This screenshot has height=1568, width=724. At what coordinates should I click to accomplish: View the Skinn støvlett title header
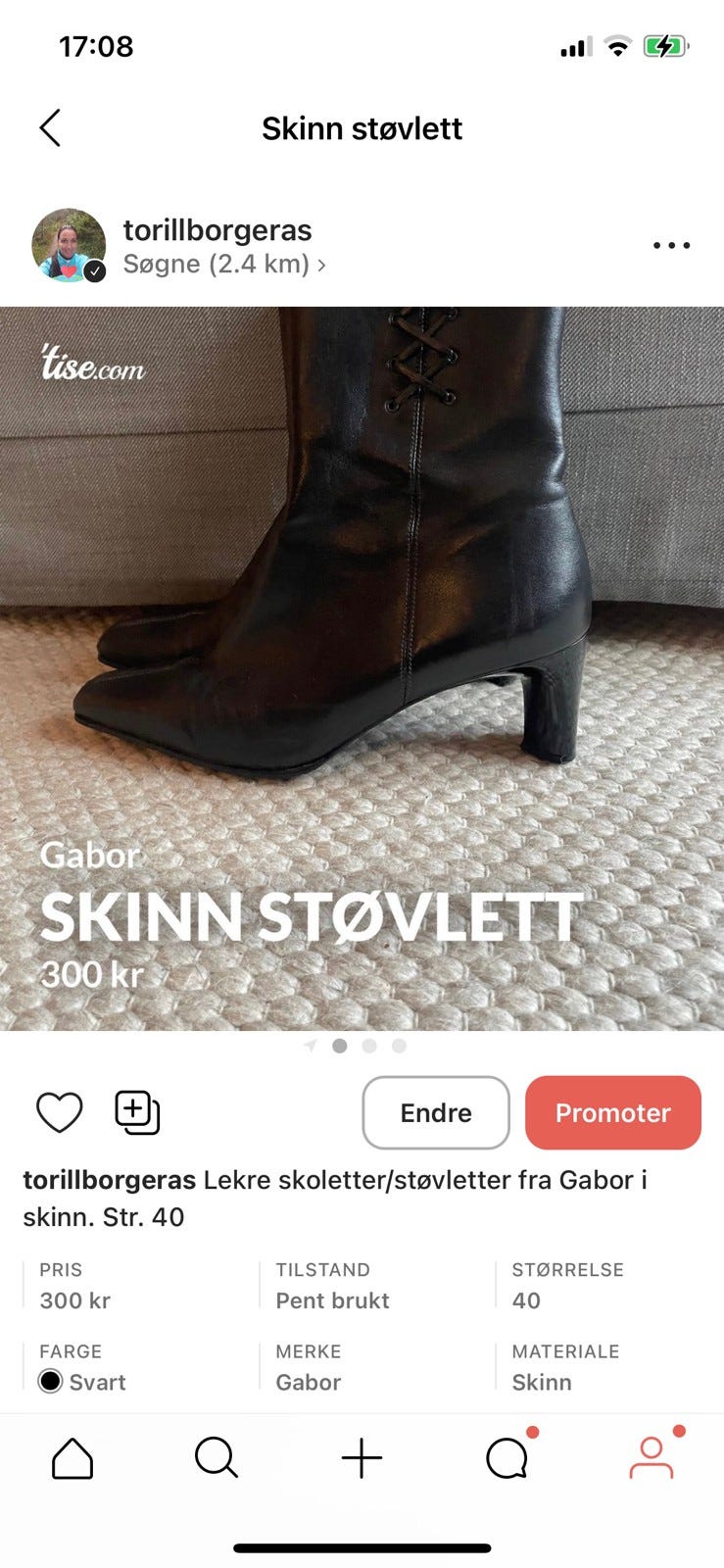(362, 127)
